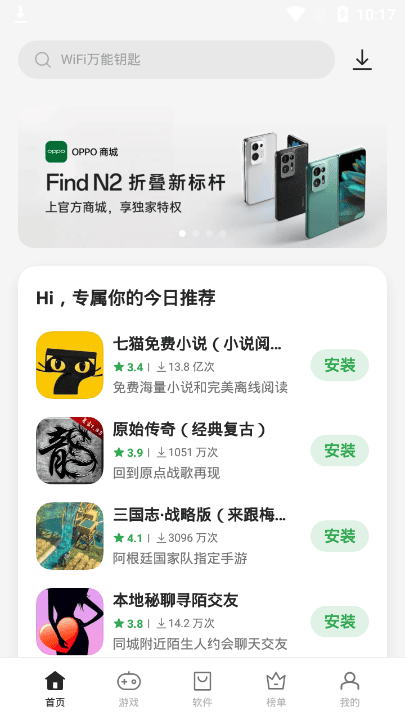Switch to the 游戏 tab

click(129, 689)
